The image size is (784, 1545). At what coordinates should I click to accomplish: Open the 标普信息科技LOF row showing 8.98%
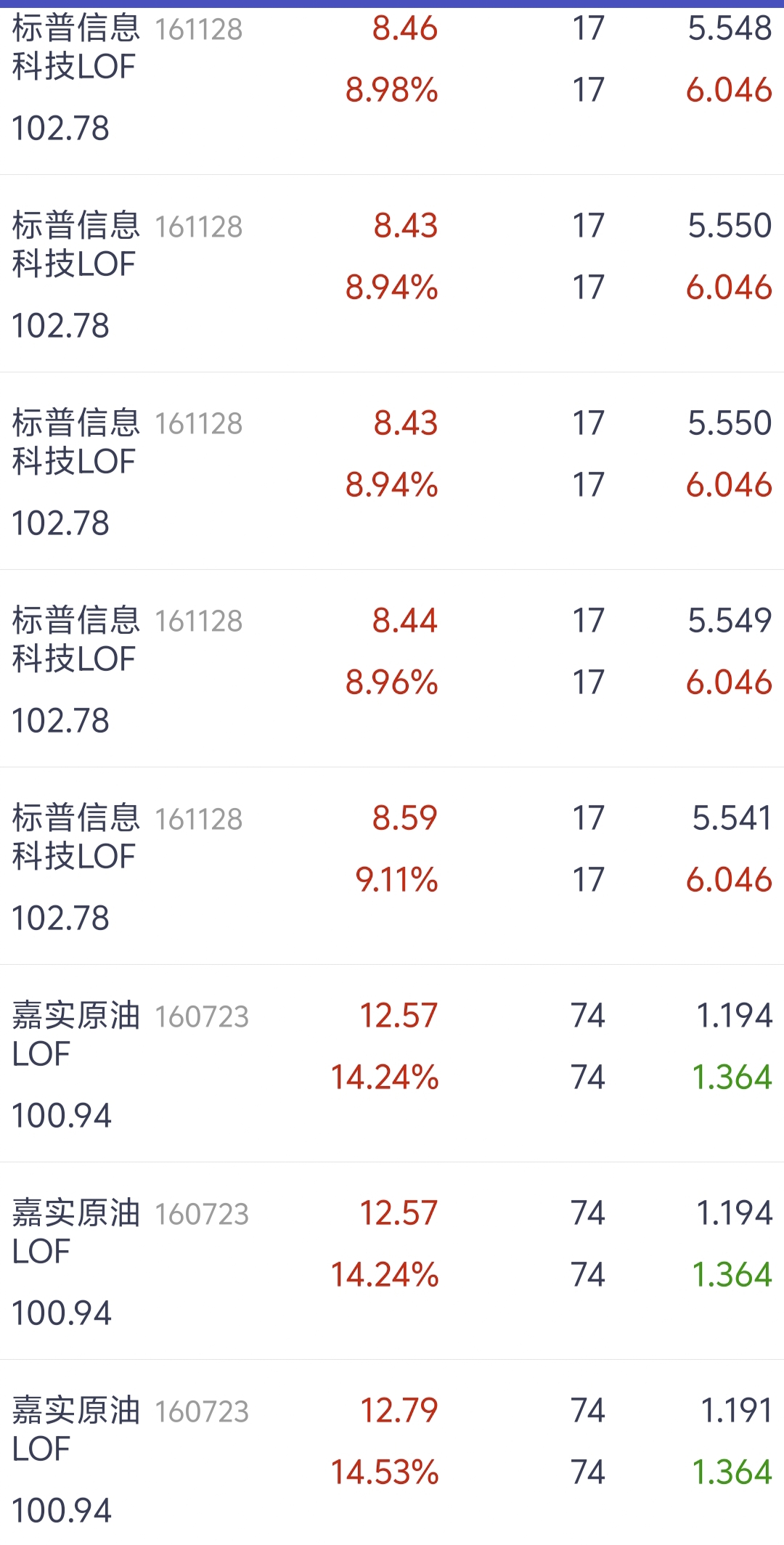tap(392, 78)
